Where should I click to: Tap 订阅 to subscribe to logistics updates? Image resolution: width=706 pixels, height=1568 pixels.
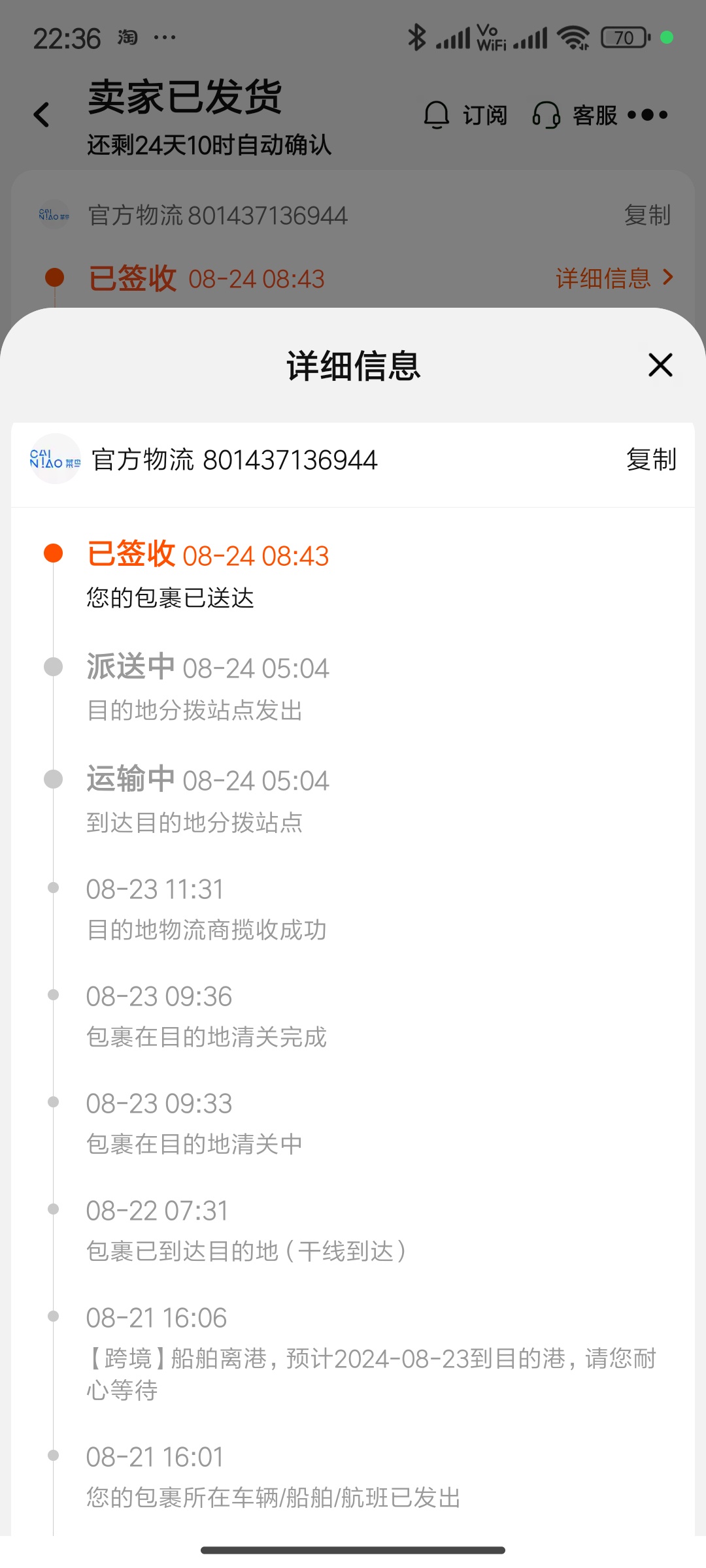pos(465,115)
